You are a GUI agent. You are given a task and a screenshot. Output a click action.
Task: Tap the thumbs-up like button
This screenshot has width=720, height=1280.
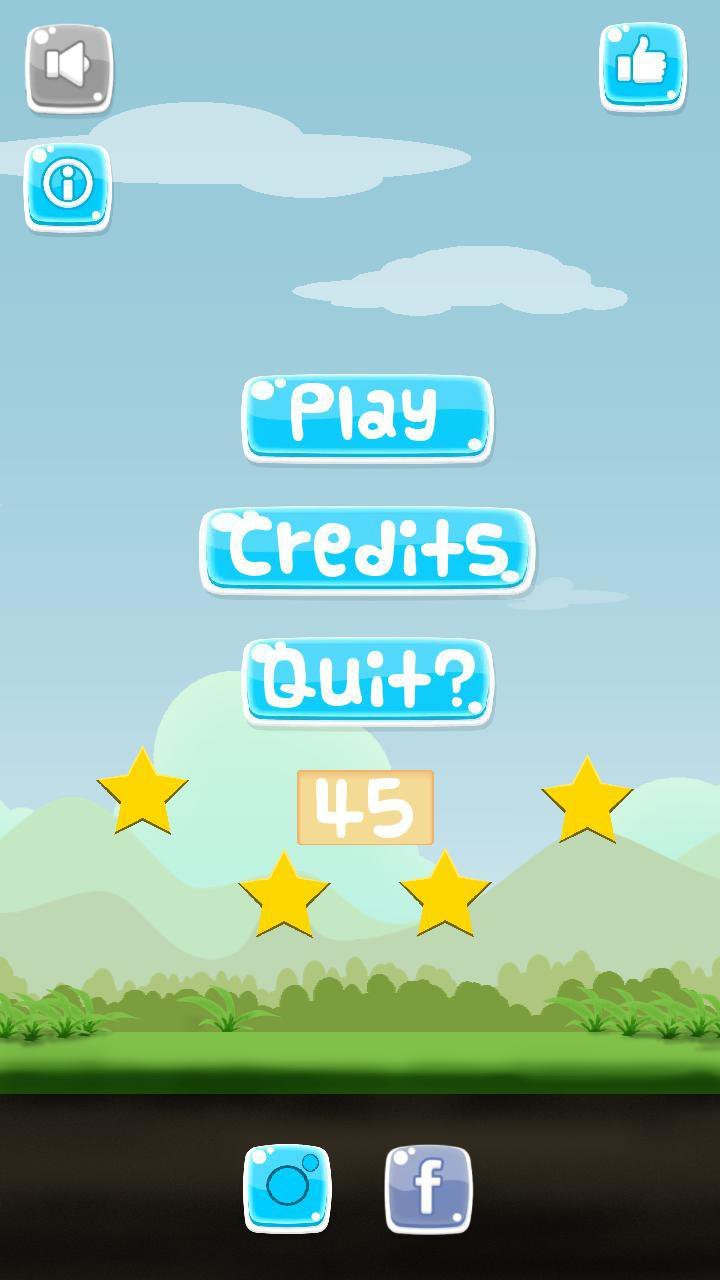pyautogui.click(x=643, y=67)
